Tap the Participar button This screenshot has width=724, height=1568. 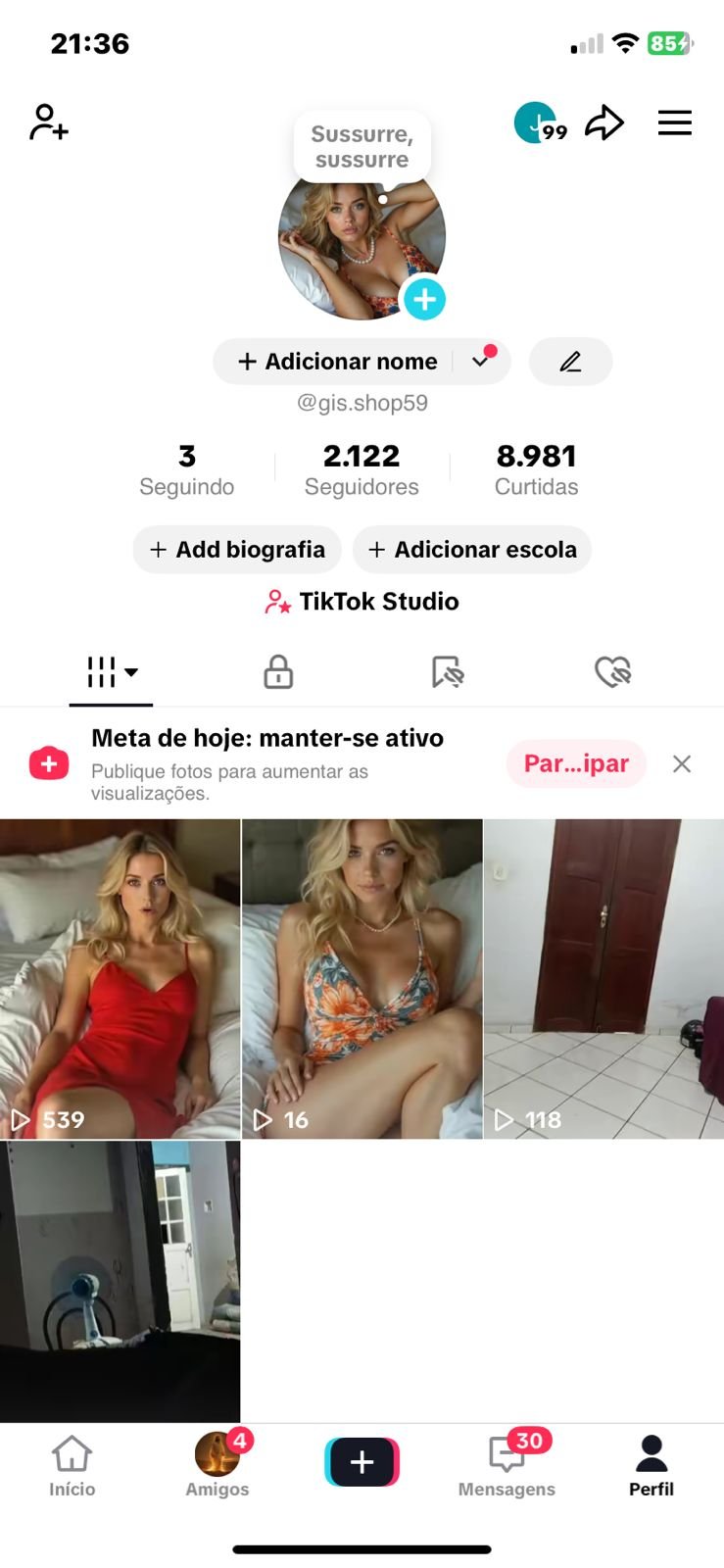(x=576, y=763)
